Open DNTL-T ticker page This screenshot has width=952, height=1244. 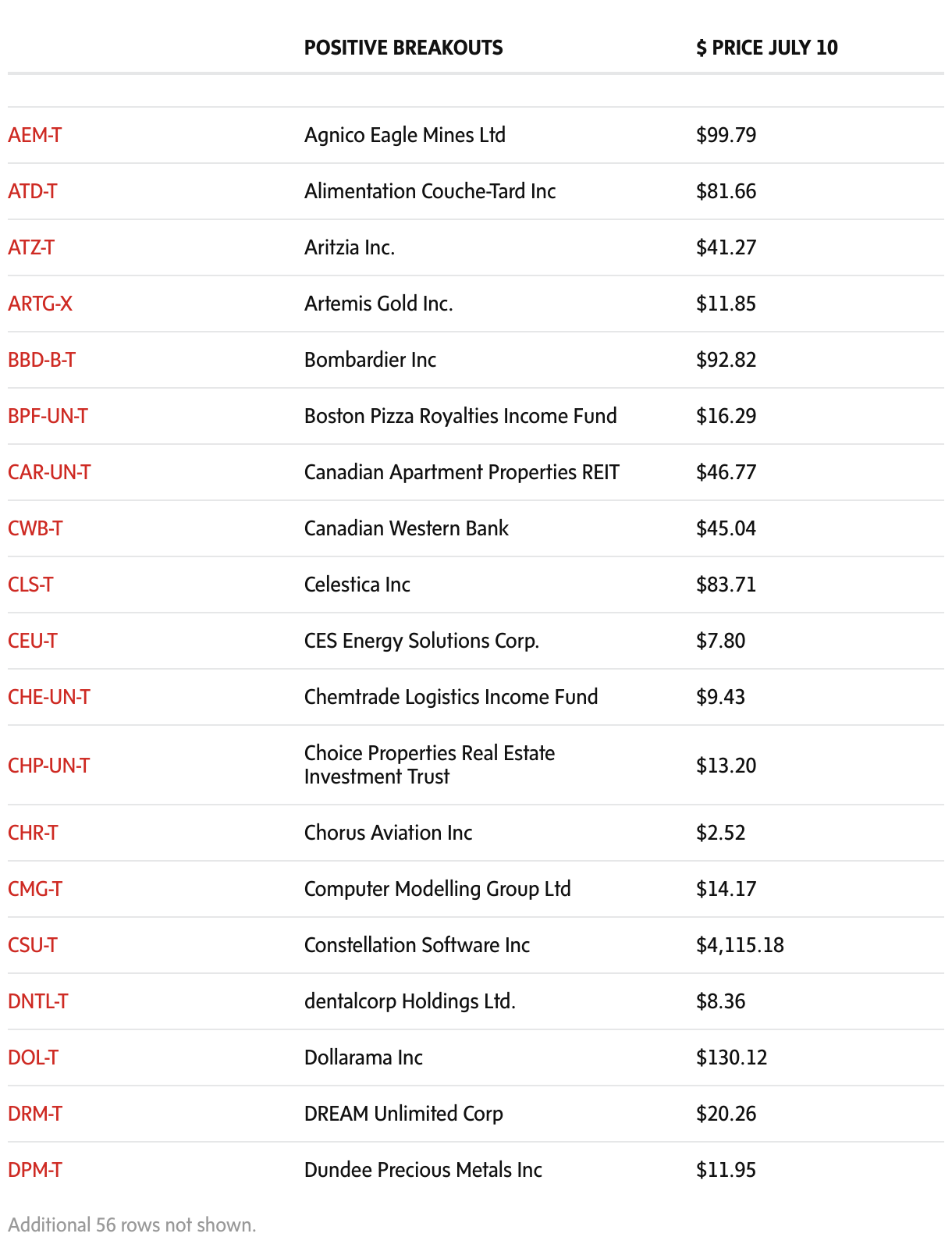[x=37, y=1001]
